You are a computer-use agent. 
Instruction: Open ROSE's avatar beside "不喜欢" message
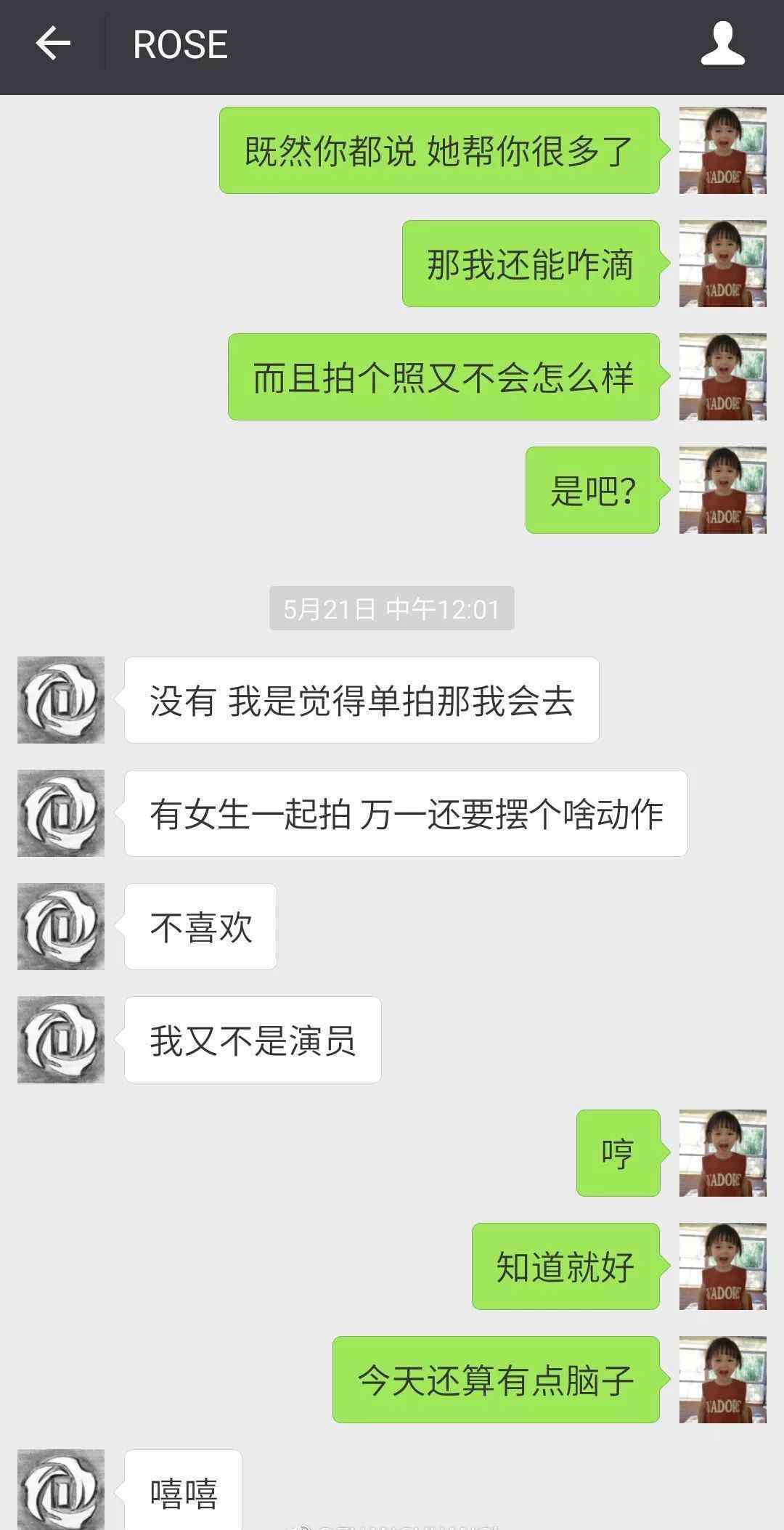[61, 927]
